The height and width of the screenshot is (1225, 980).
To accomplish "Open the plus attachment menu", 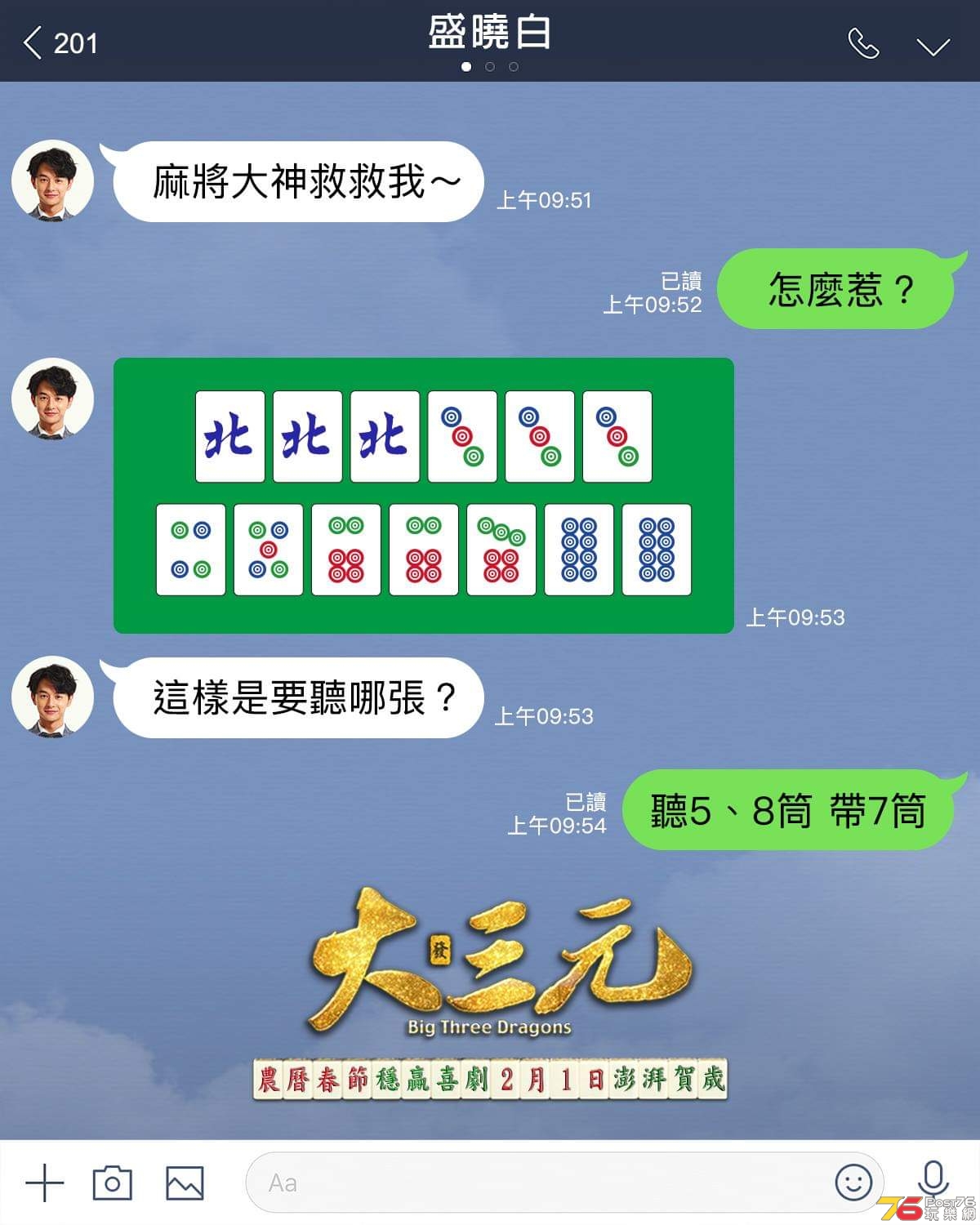I will 44,1183.
